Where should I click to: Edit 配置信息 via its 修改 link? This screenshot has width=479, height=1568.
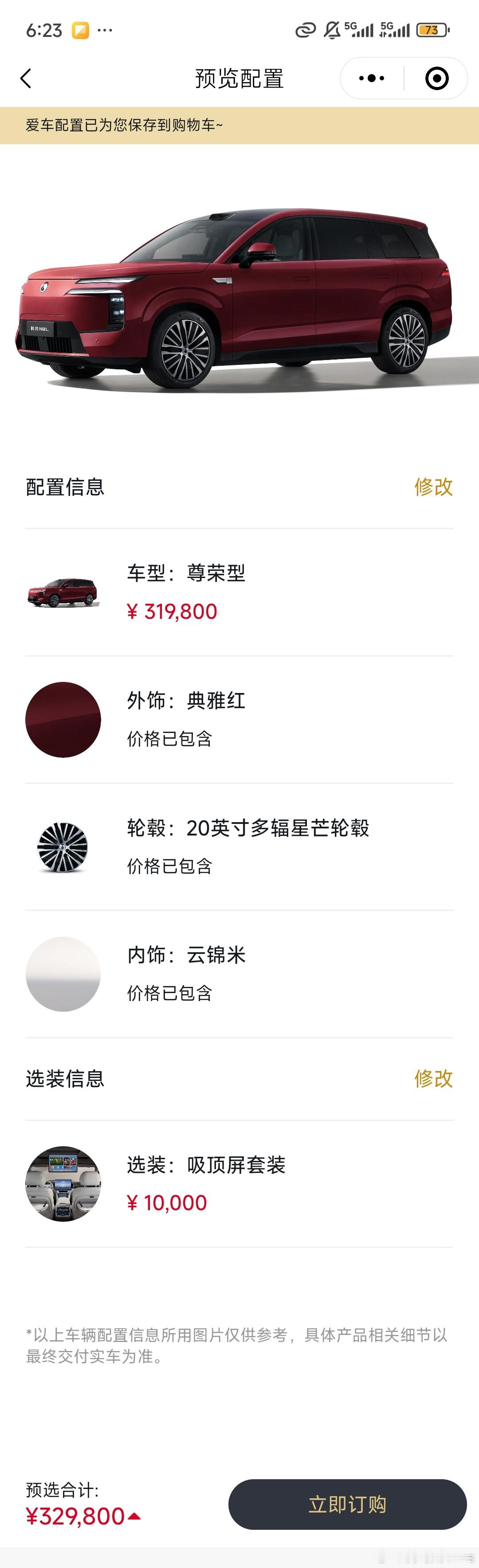433,487
